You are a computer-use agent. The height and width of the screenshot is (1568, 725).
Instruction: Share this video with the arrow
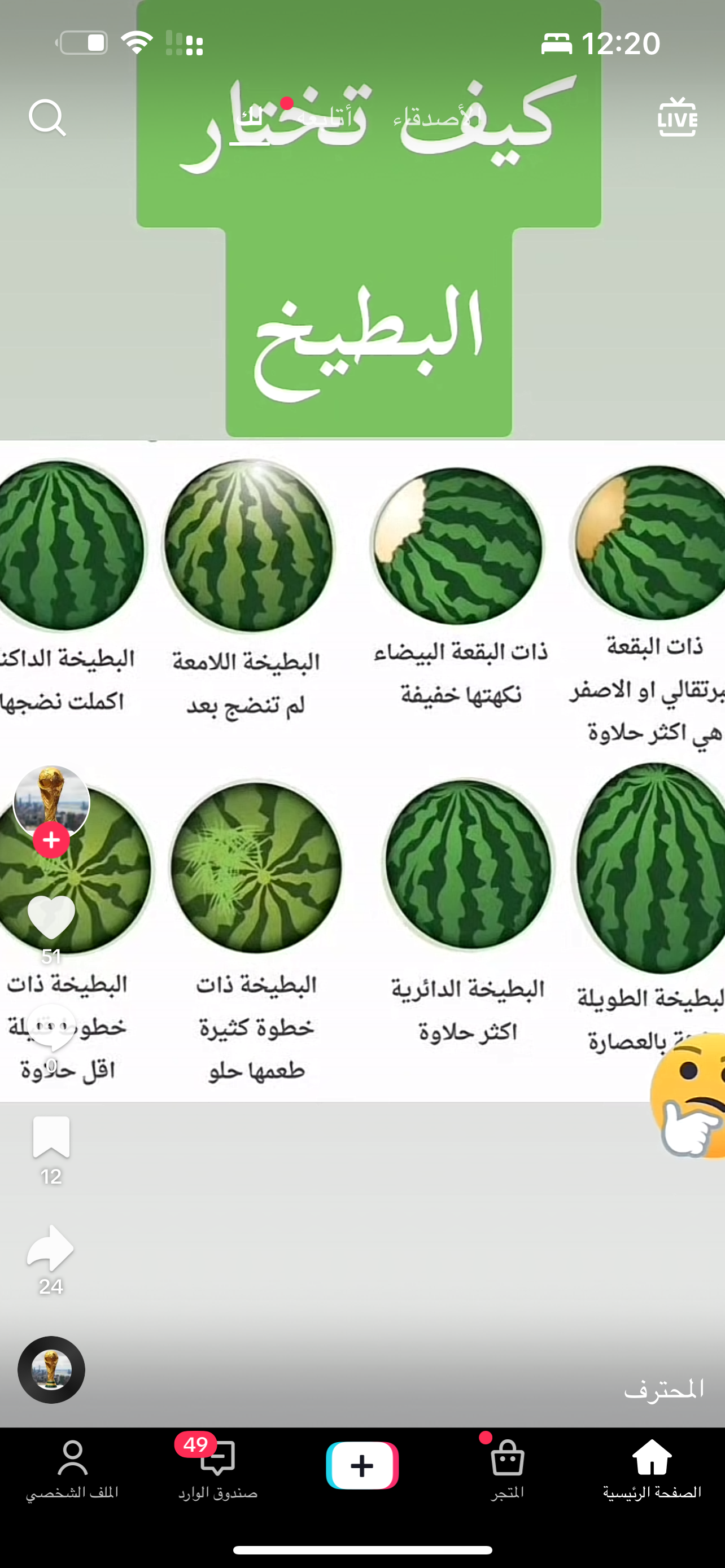51,1248
